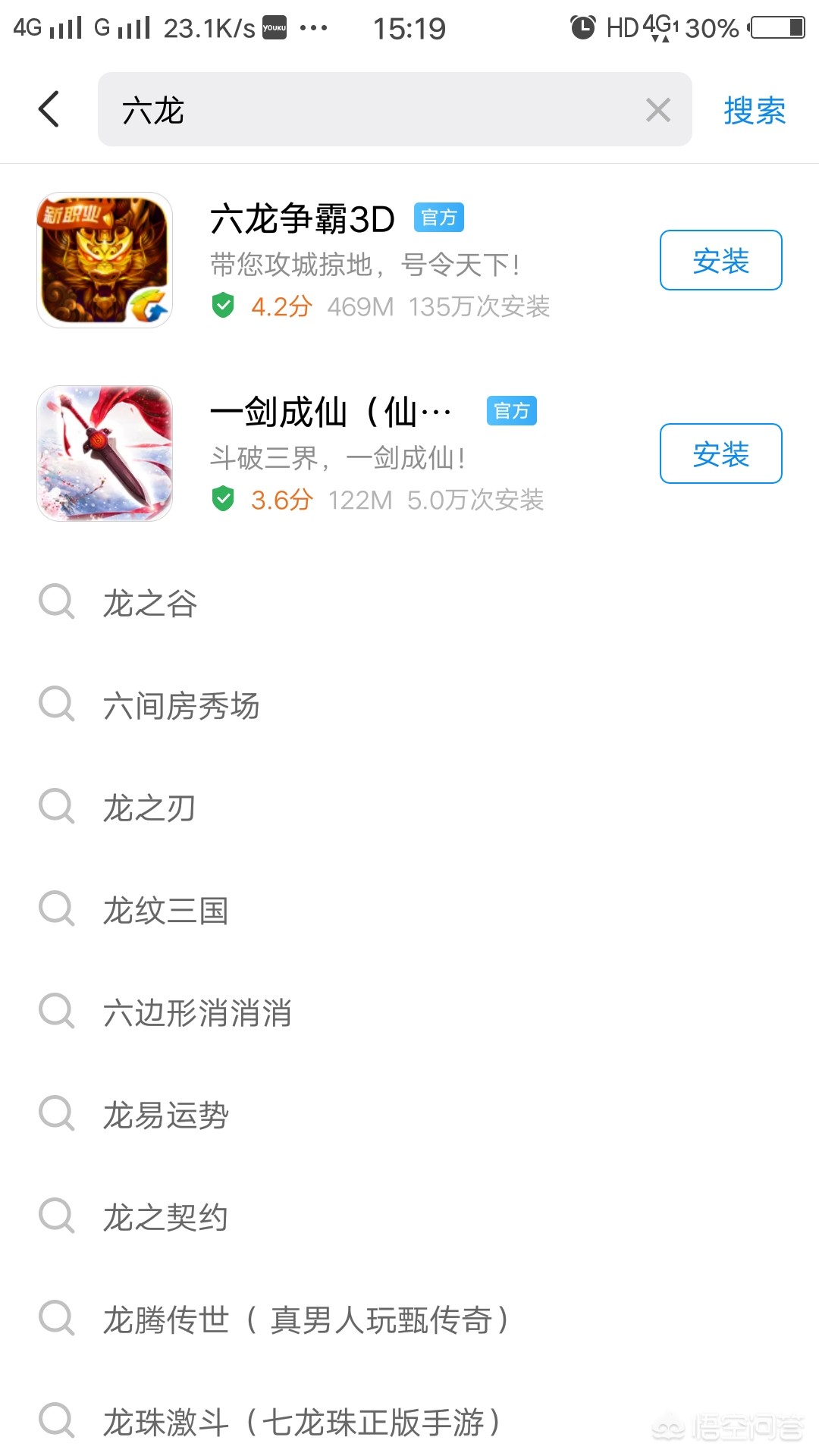Viewport: 819px width, 1456px height.
Task: Choose the 六间房秀场 suggestion
Action: pos(182,706)
